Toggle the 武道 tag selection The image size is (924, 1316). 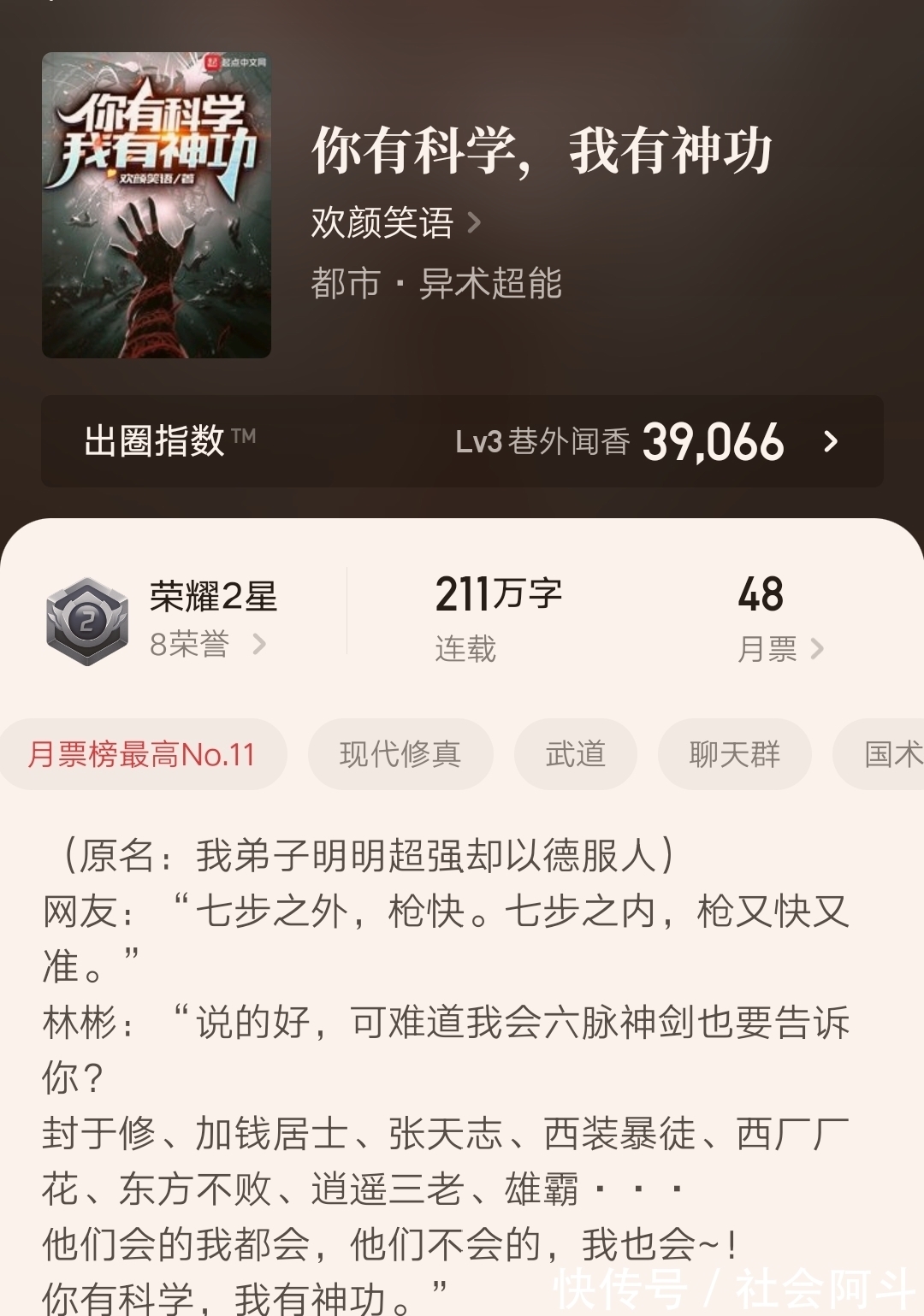[574, 754]
